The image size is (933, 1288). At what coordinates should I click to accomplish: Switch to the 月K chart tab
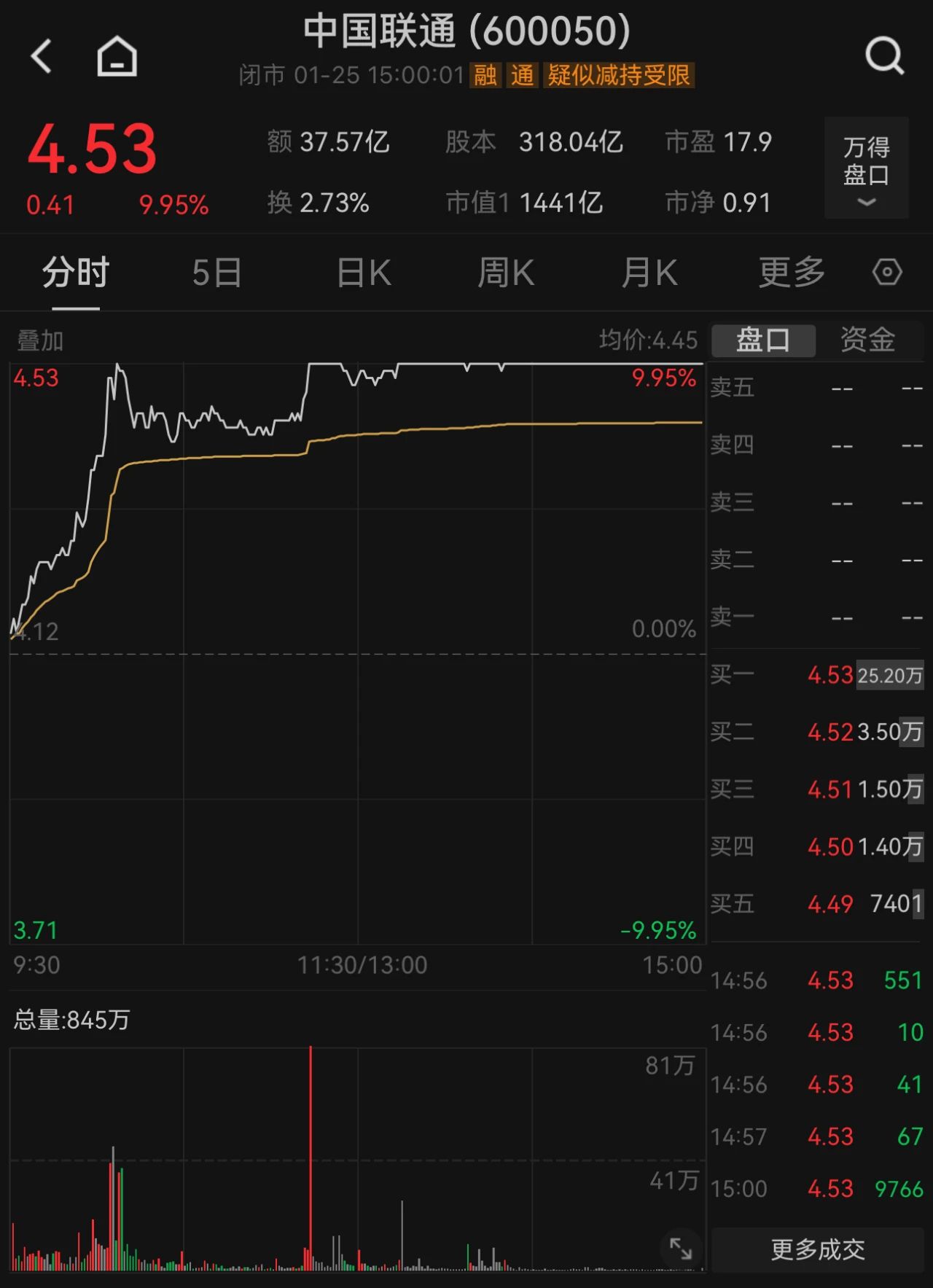(649, 273)
